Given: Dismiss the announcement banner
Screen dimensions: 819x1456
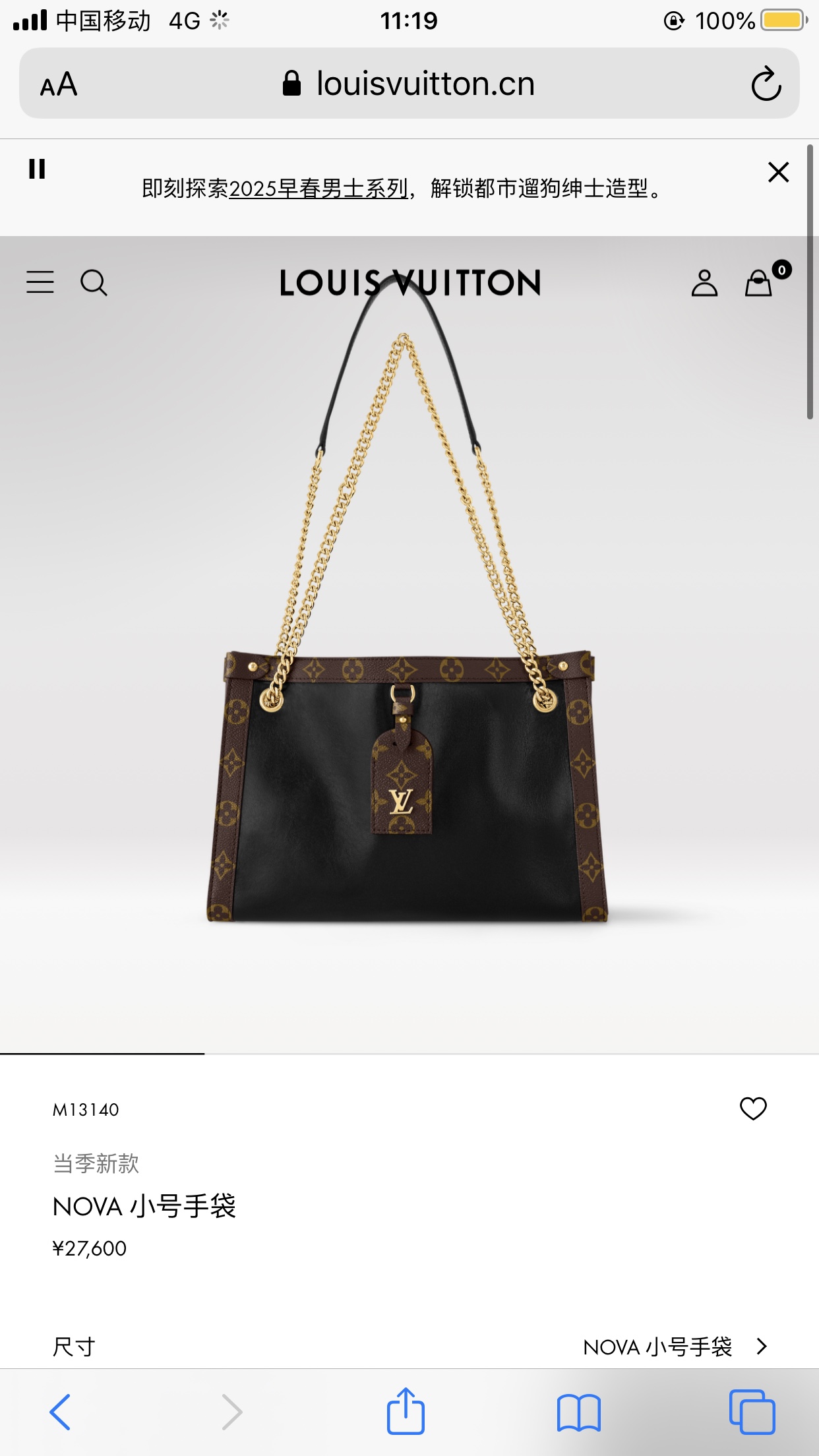Looking at the screenshot, I should pyautogui.click(x=778, y=172).
